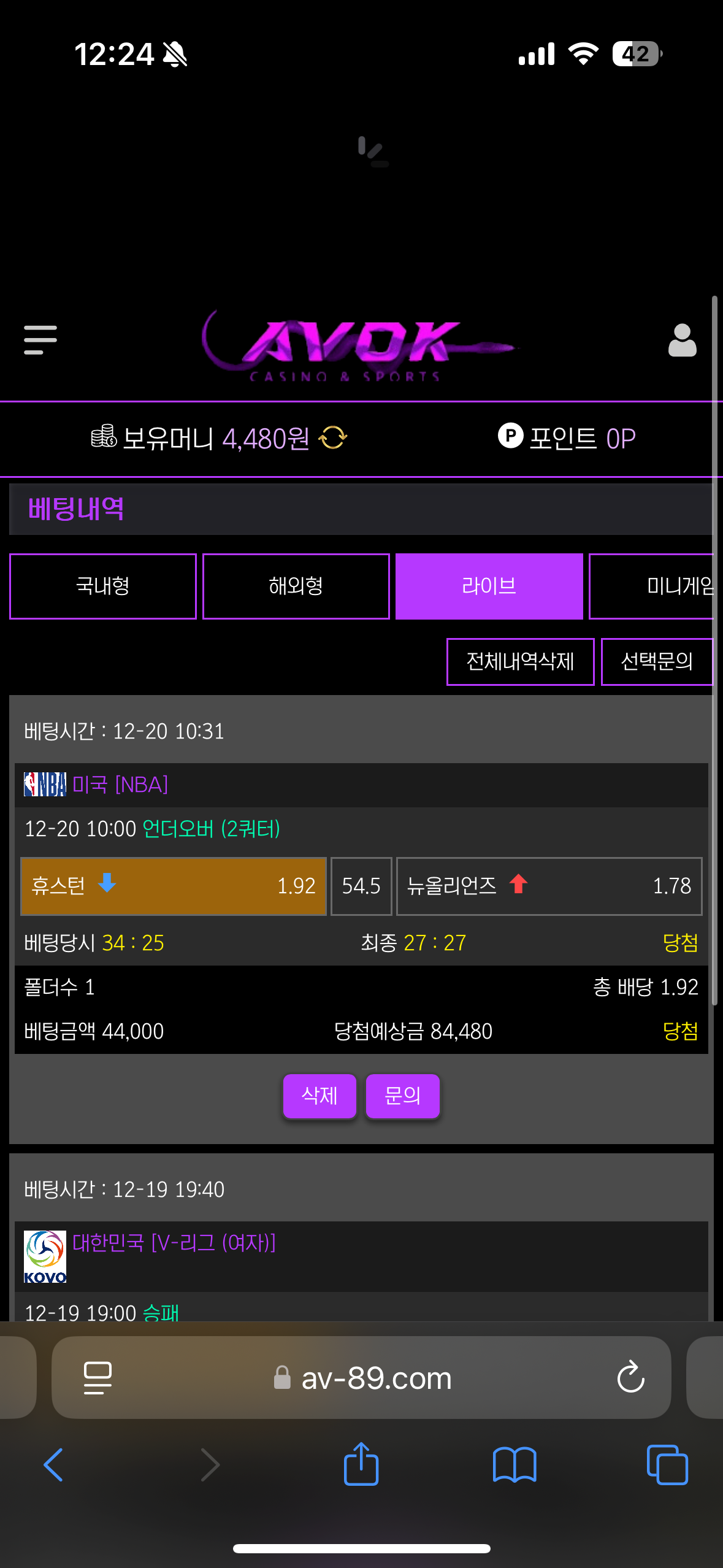The width and height of the screenshot is (723, 1568).
Task: Switch to the 국내형 tab
Action: click(103, 586)
